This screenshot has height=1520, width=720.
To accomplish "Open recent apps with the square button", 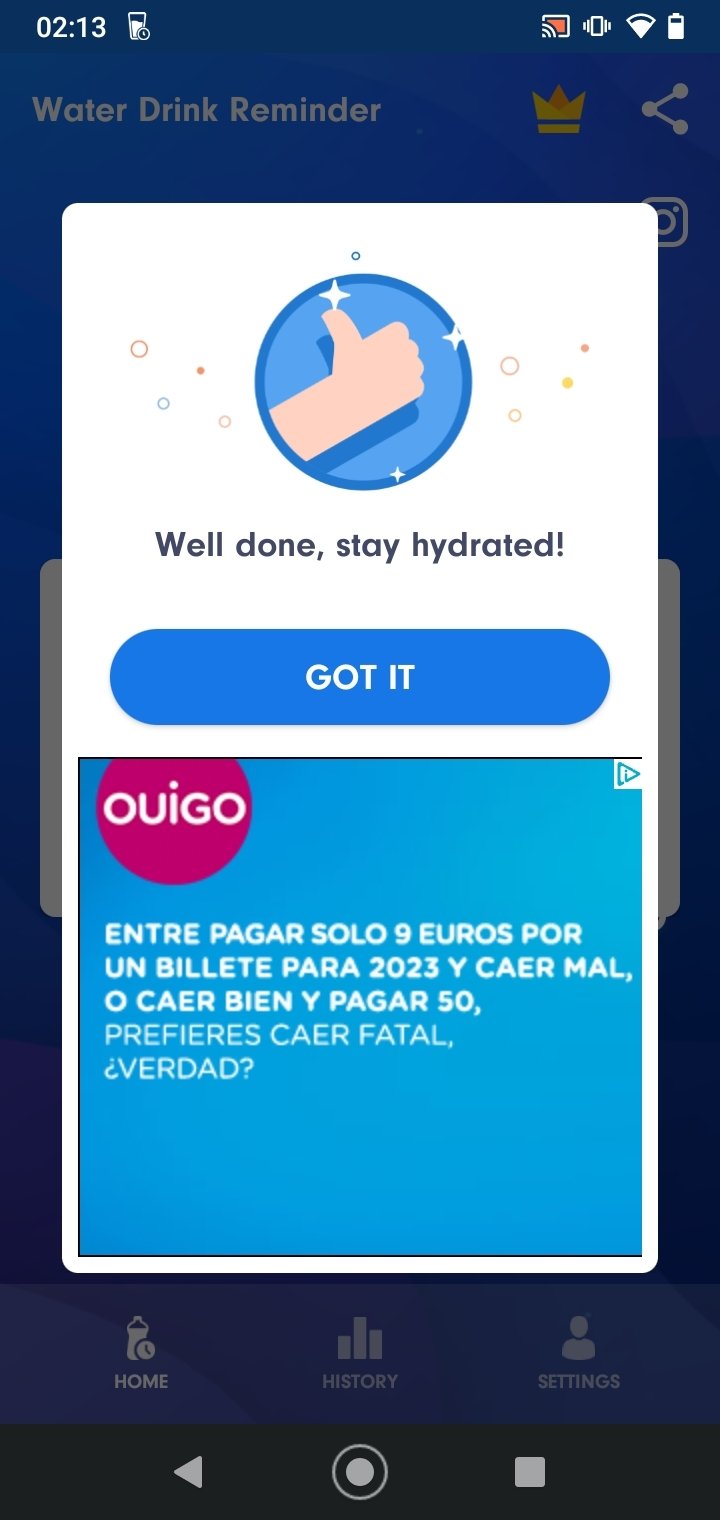I will click(x=530, y=1472).
